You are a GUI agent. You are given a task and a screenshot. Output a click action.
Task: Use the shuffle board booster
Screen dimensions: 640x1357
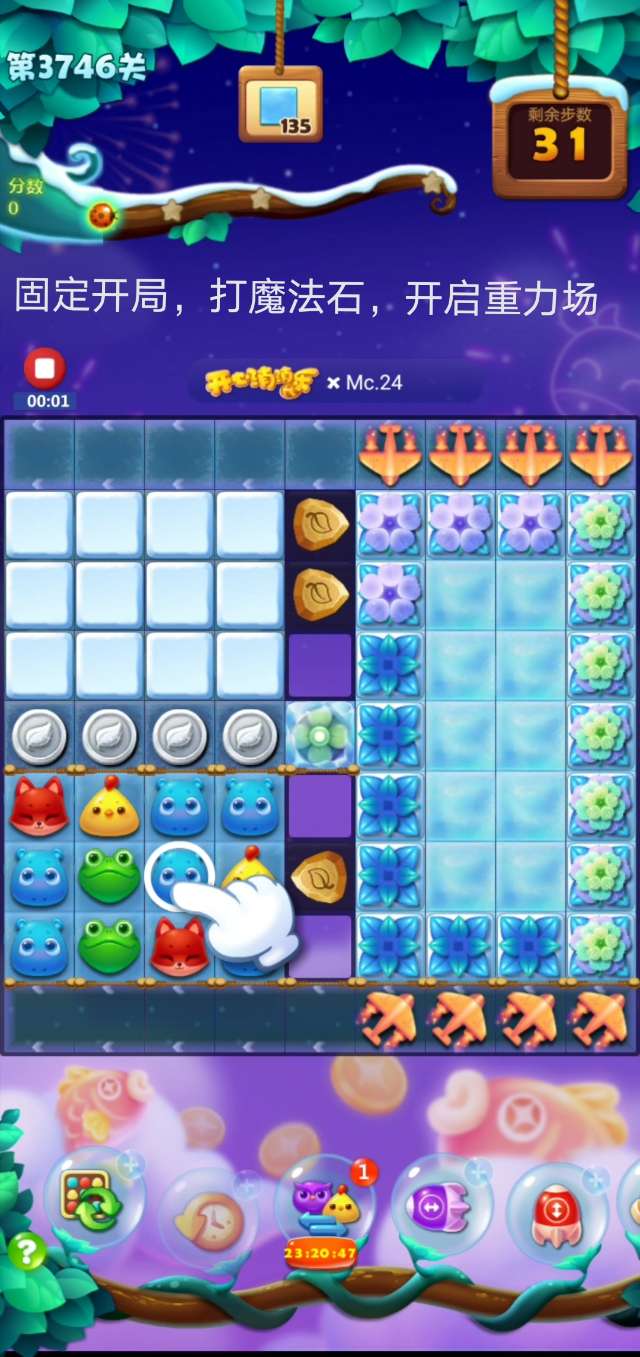point(93,1196)
